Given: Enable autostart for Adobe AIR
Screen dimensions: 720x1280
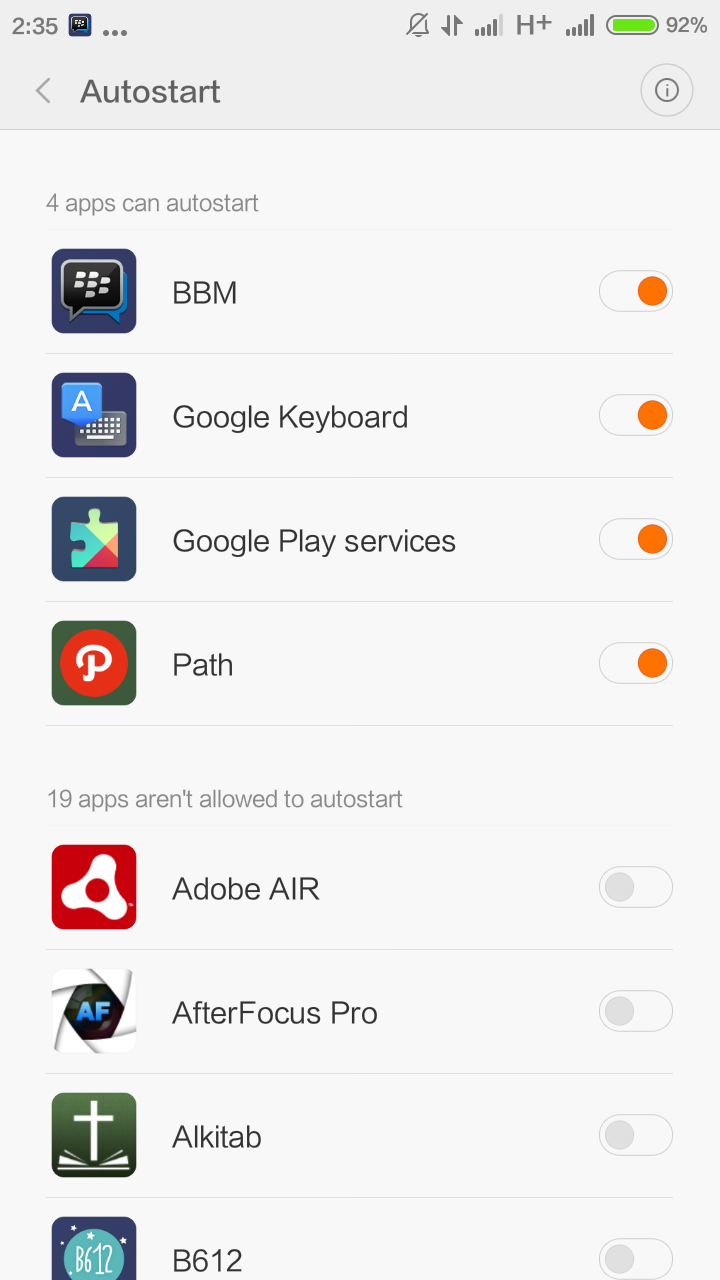Looking at the screenshot, I should 636,887.
